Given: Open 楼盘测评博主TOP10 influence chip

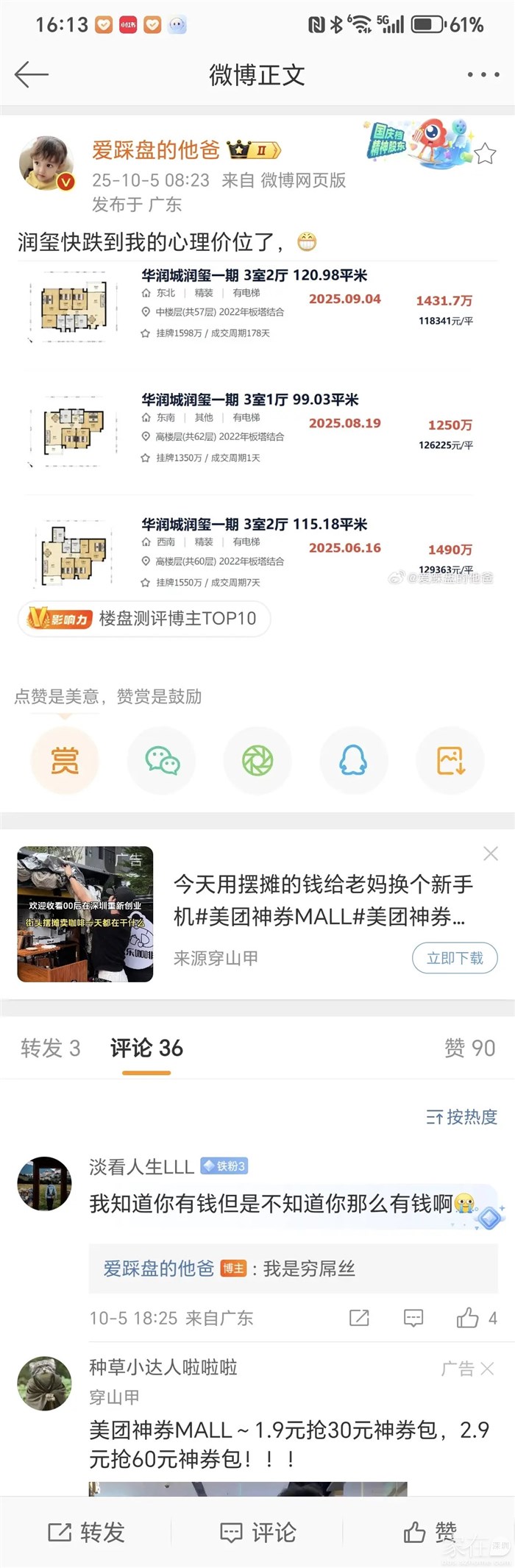Looking at the screenshot, I should pos(144,619).
